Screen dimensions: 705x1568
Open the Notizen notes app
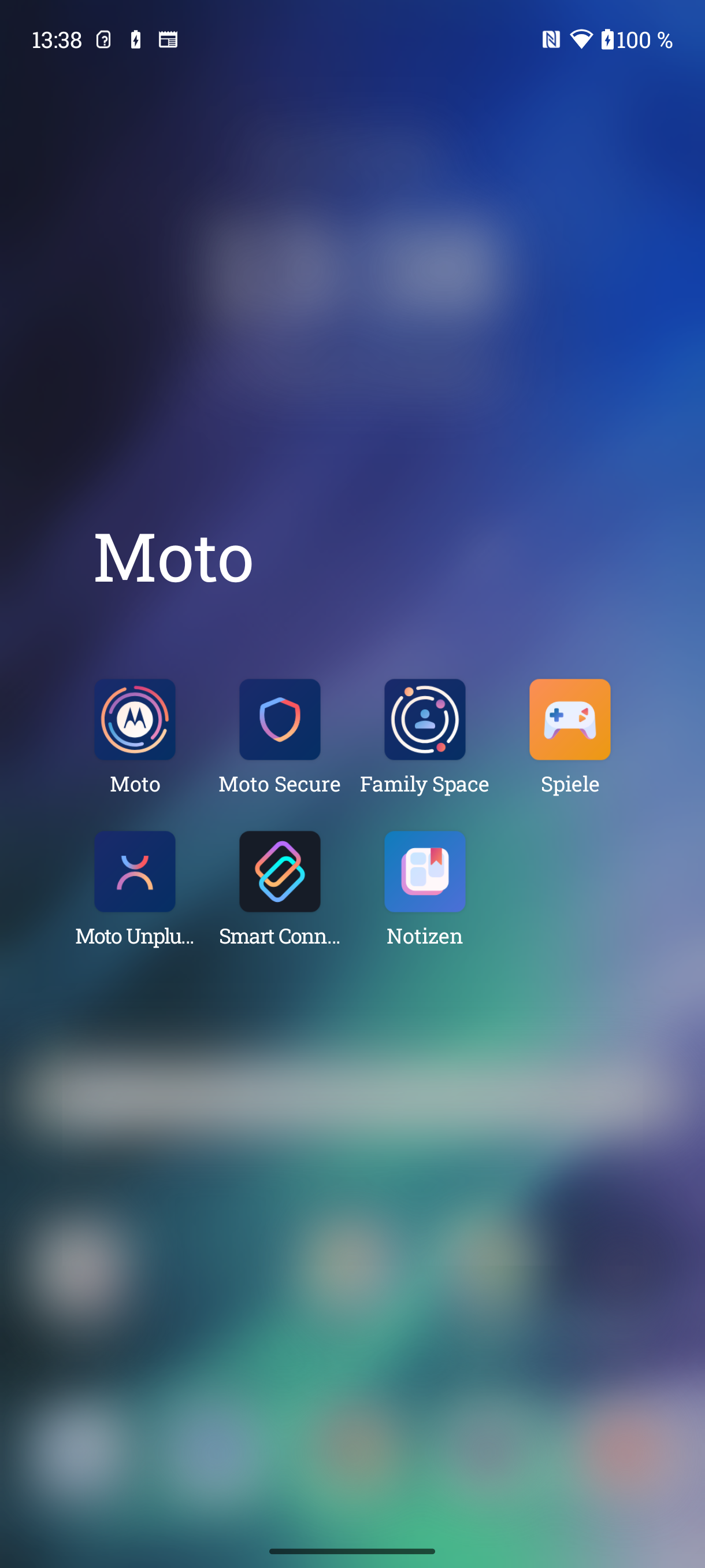[x=425, y=871]
